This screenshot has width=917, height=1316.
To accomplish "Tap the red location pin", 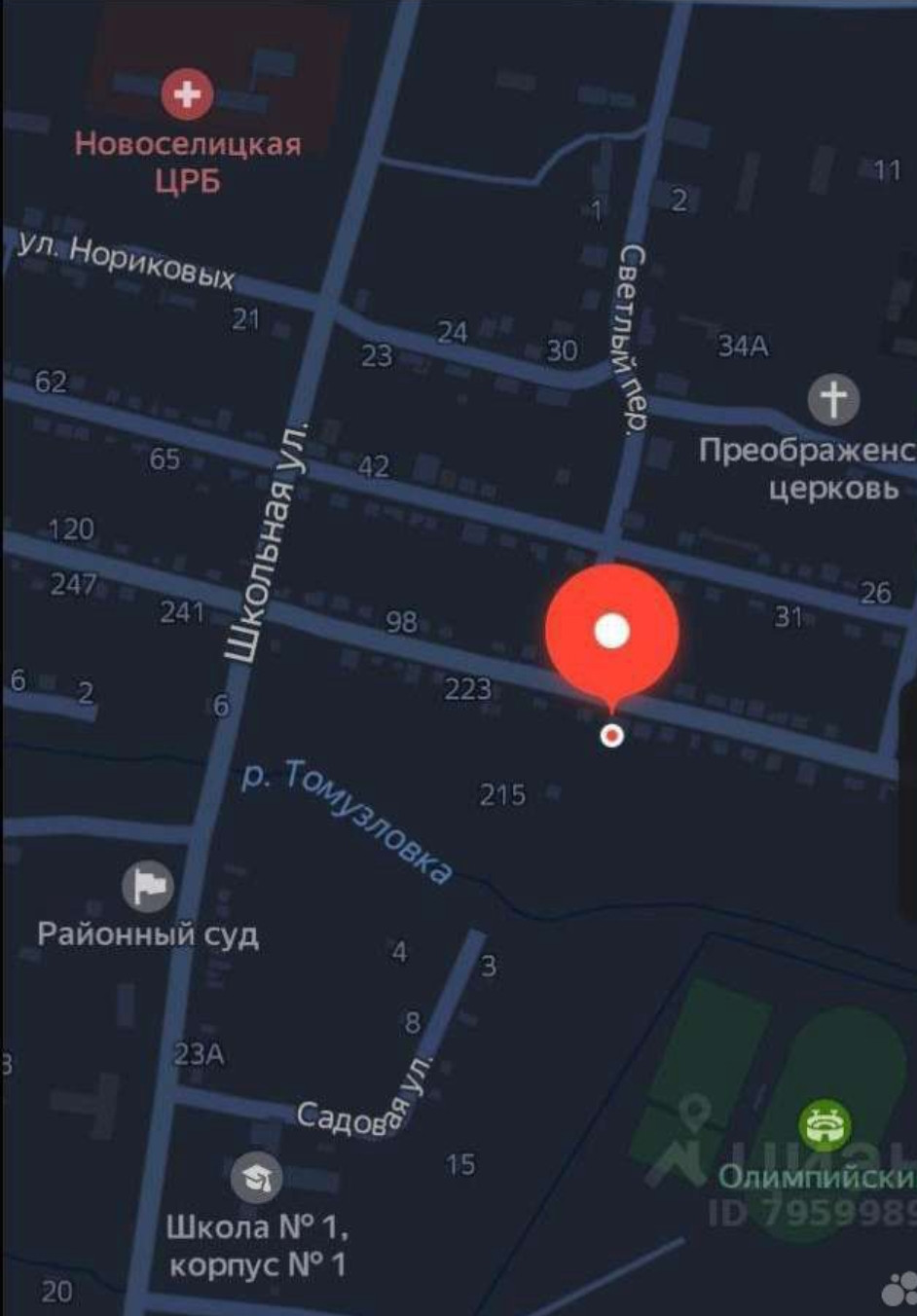I will click(611, 633).
